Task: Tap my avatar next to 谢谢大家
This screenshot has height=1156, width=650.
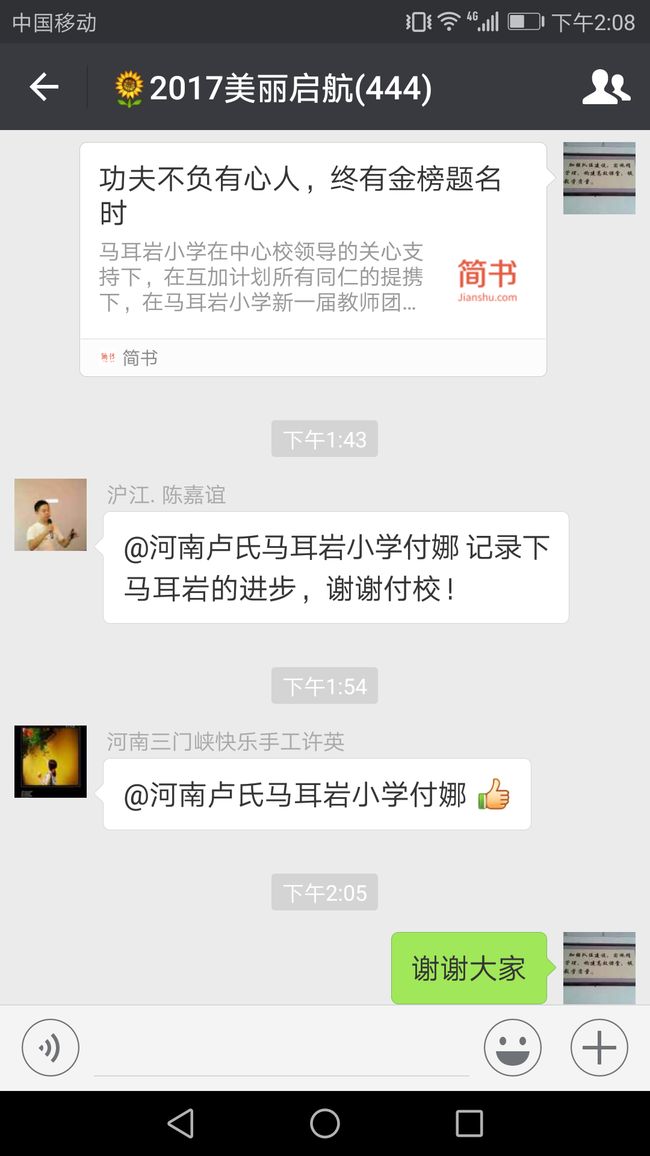Action: [599, 967]
